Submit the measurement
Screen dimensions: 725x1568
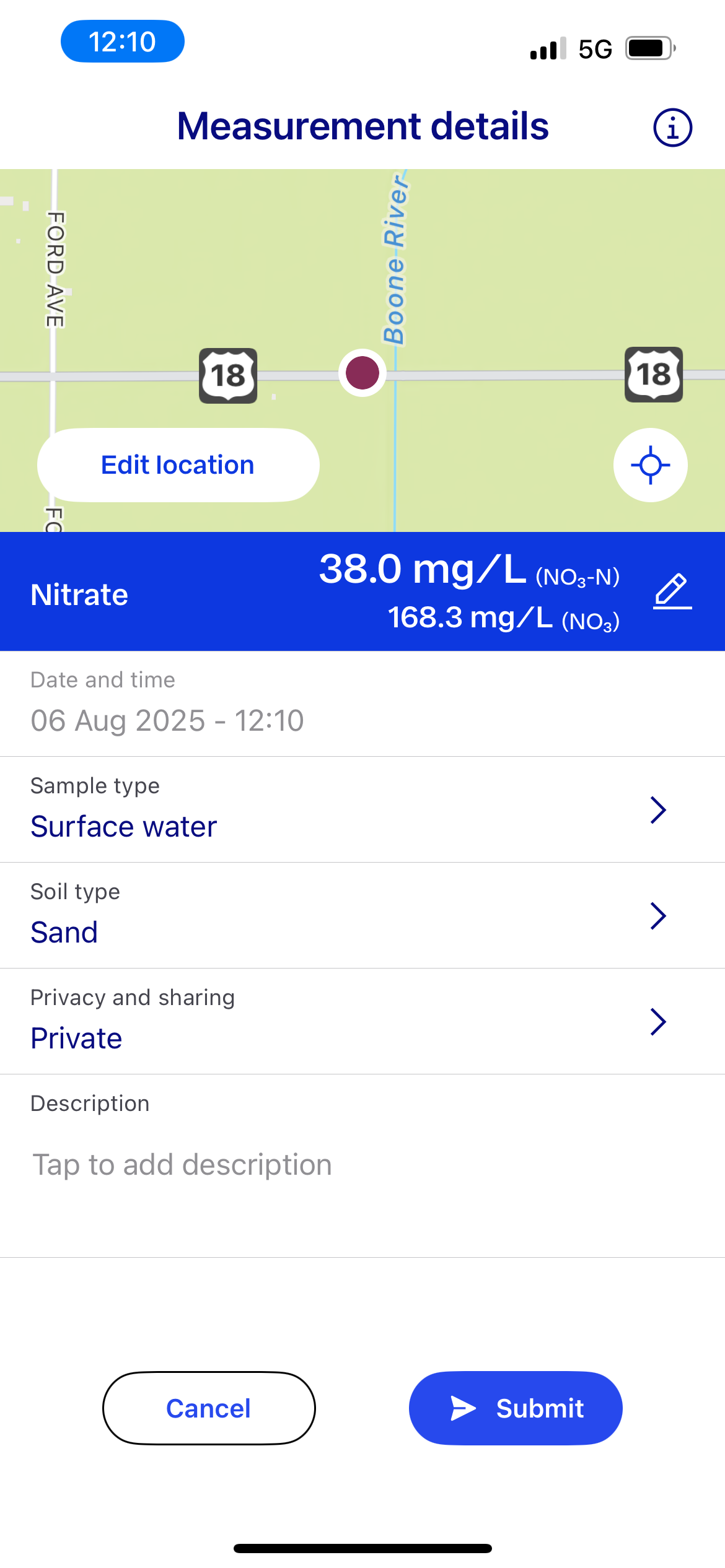pos(516,1408)
